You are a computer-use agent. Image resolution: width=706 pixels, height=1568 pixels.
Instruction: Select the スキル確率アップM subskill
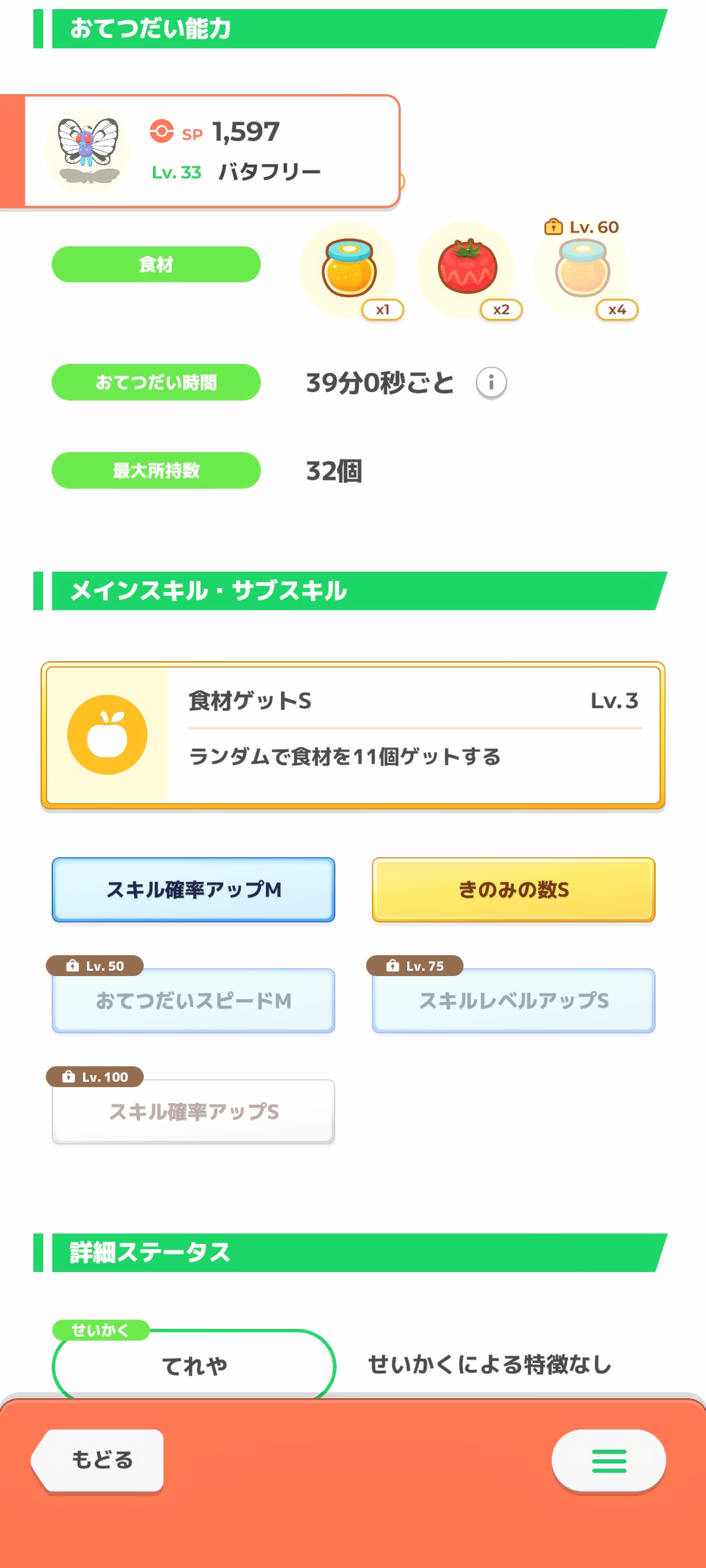pyautogui.click(x=193, y=890)
